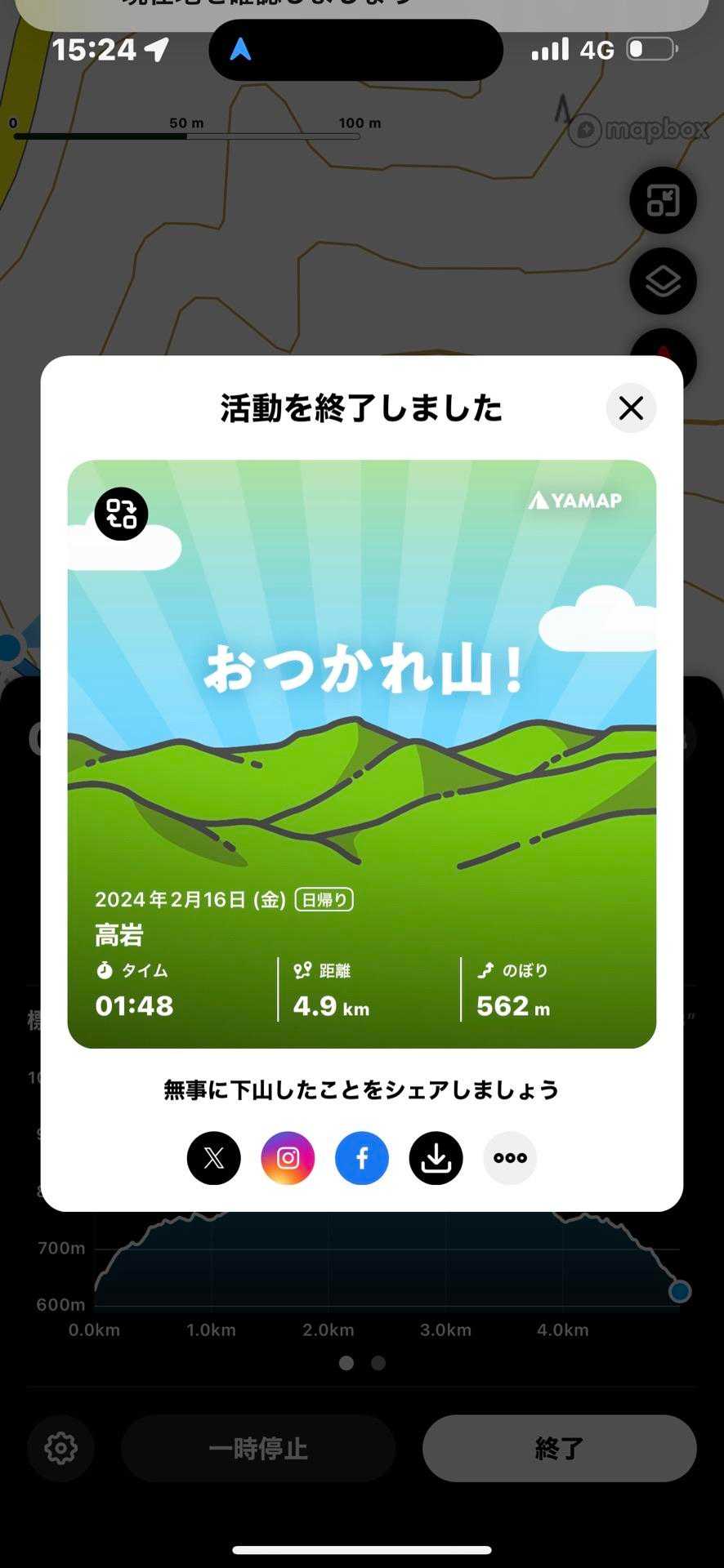Tap the 終了 finish button
Viewport: 724px width, 1568px height.
[x=559, y=1449]
